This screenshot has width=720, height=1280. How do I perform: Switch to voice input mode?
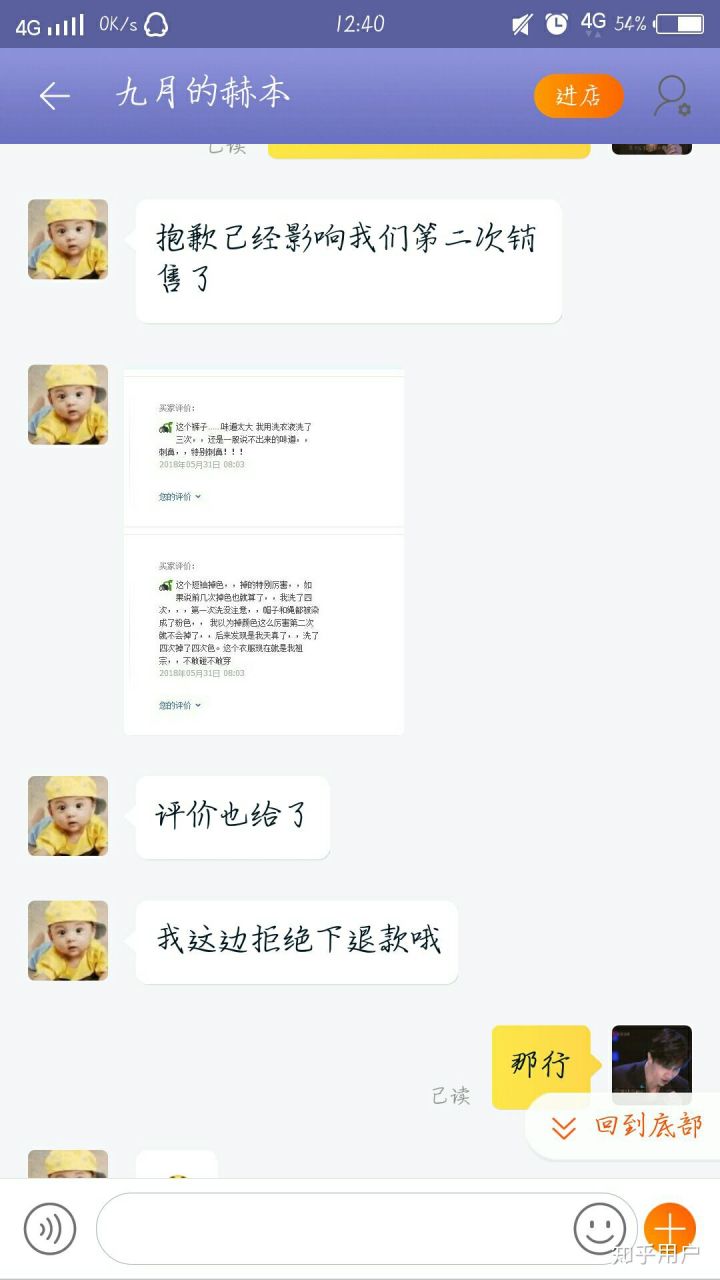point(50,1228)
